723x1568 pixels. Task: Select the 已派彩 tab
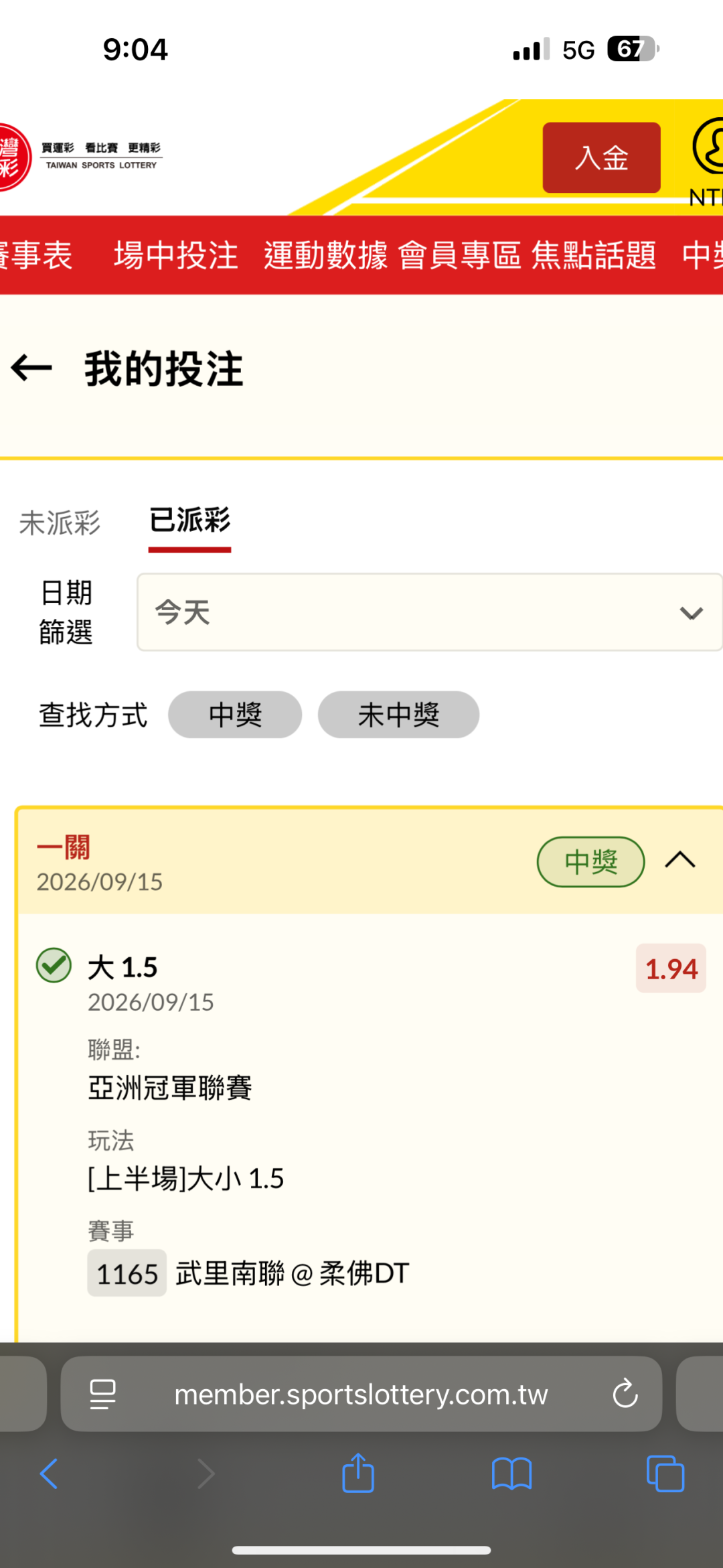click(x=189, y=521)
